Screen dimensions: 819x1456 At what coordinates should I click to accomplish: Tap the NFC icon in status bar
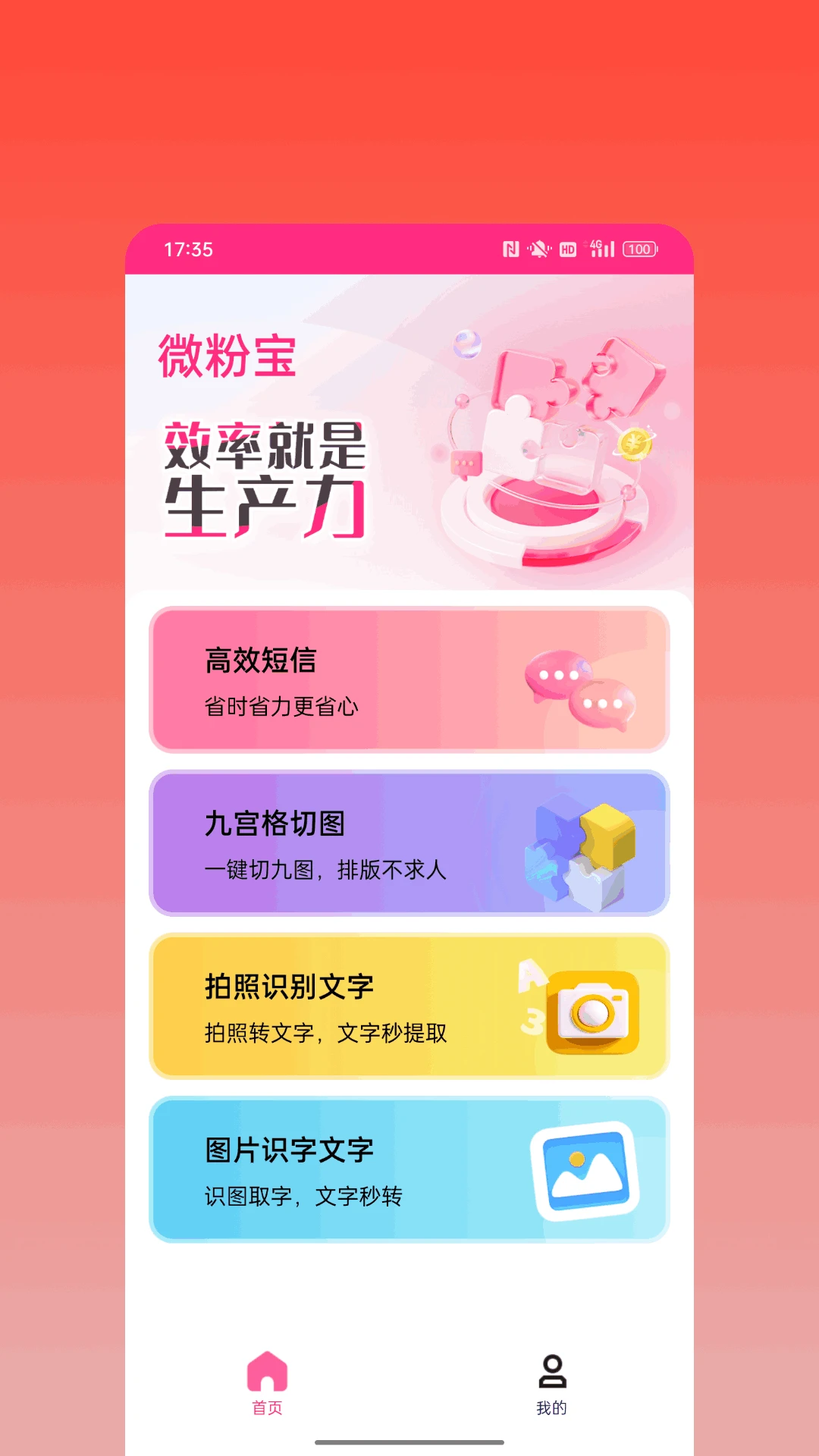pyautogui.click(x=512, y=249)
